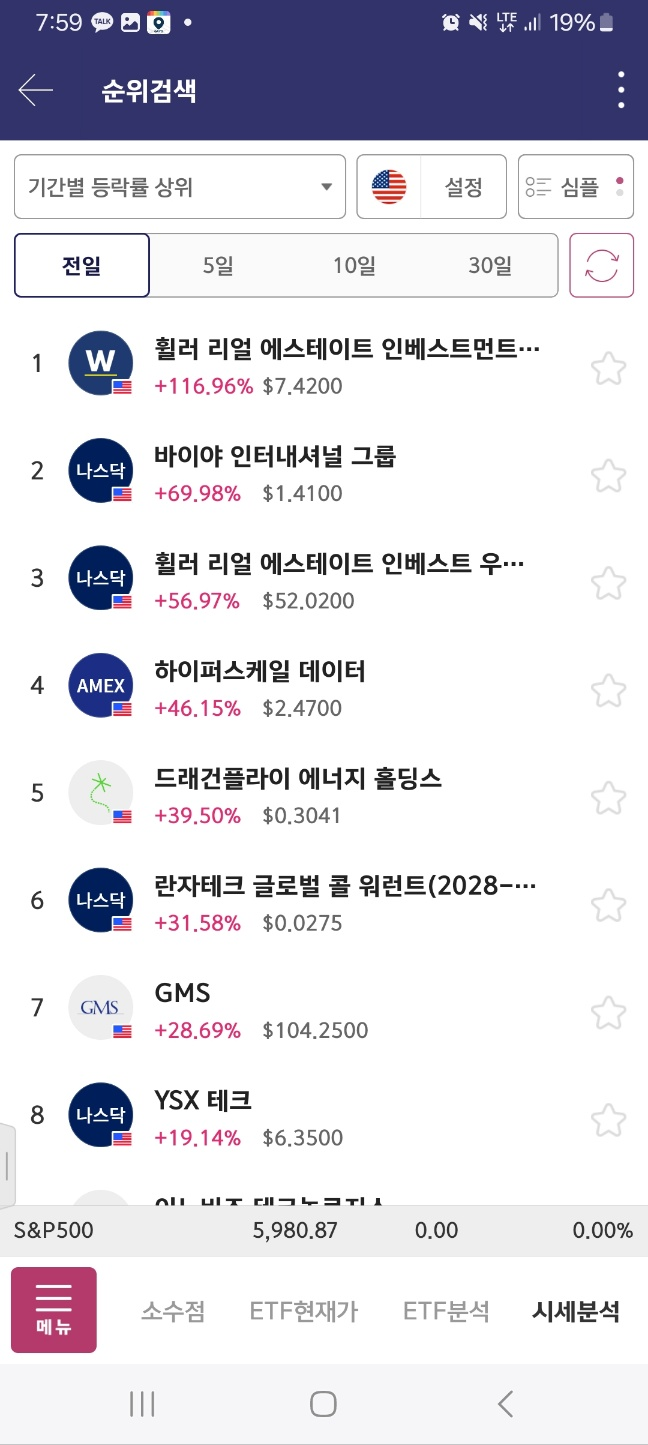Screen dimensions: 648x1445
Task: Switch to the 30일 tab
Action: click(489, 265)
